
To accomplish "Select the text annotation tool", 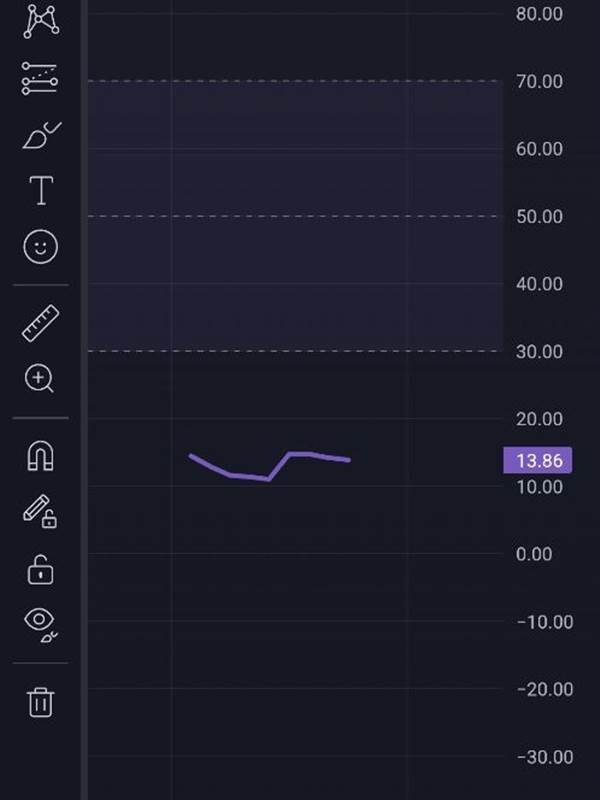I will pos(40,190).
